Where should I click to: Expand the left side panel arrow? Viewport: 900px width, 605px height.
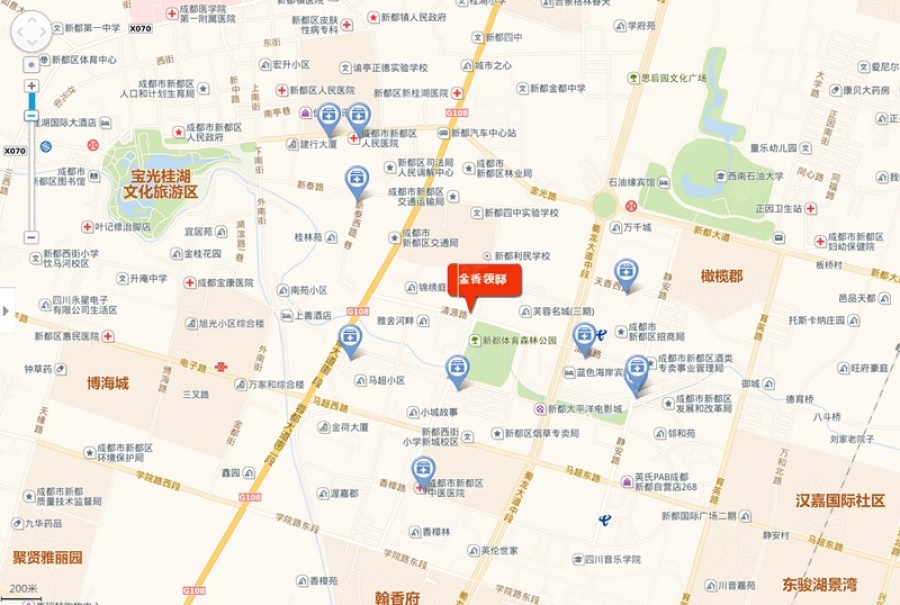click(x=6, y=310)
